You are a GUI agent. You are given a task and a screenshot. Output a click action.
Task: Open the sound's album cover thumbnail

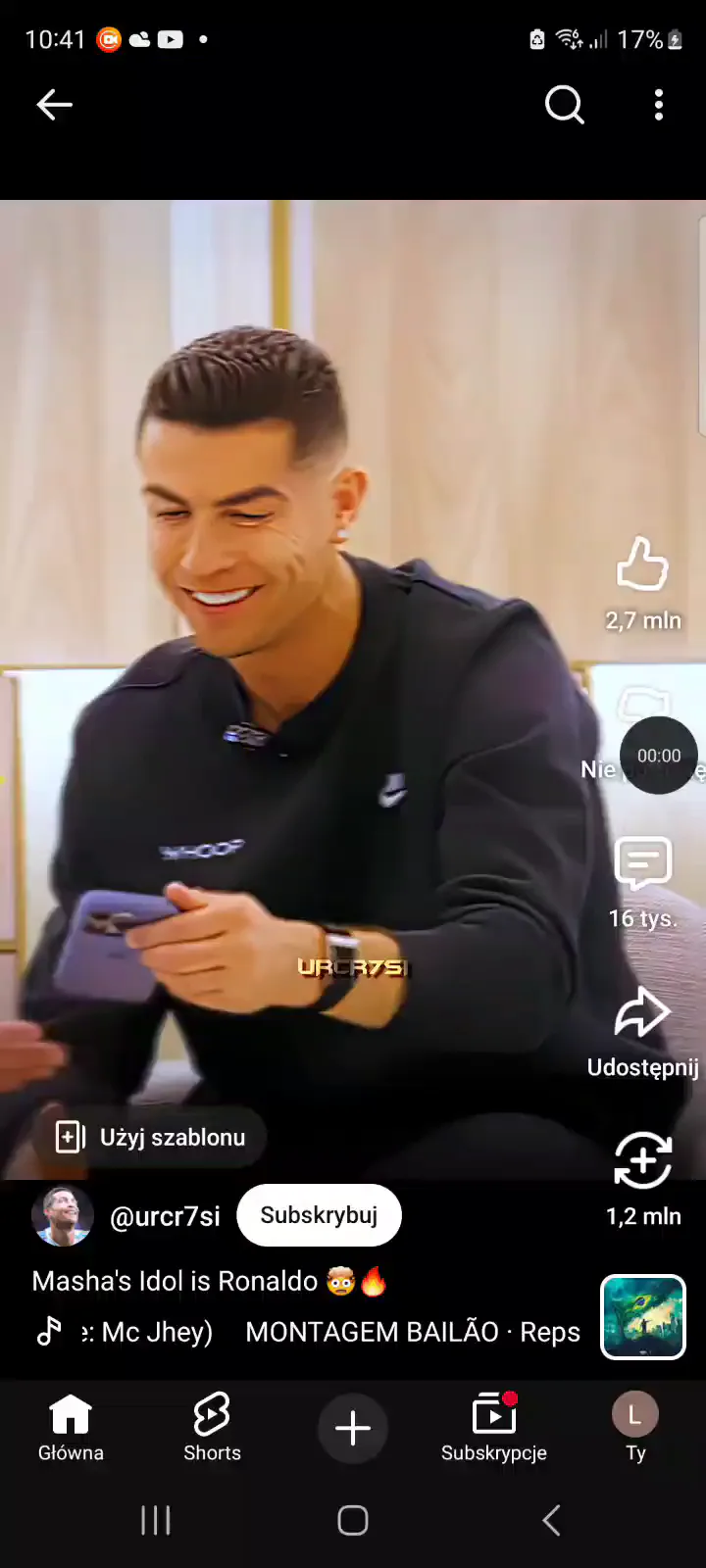(x=642, y=1317)
